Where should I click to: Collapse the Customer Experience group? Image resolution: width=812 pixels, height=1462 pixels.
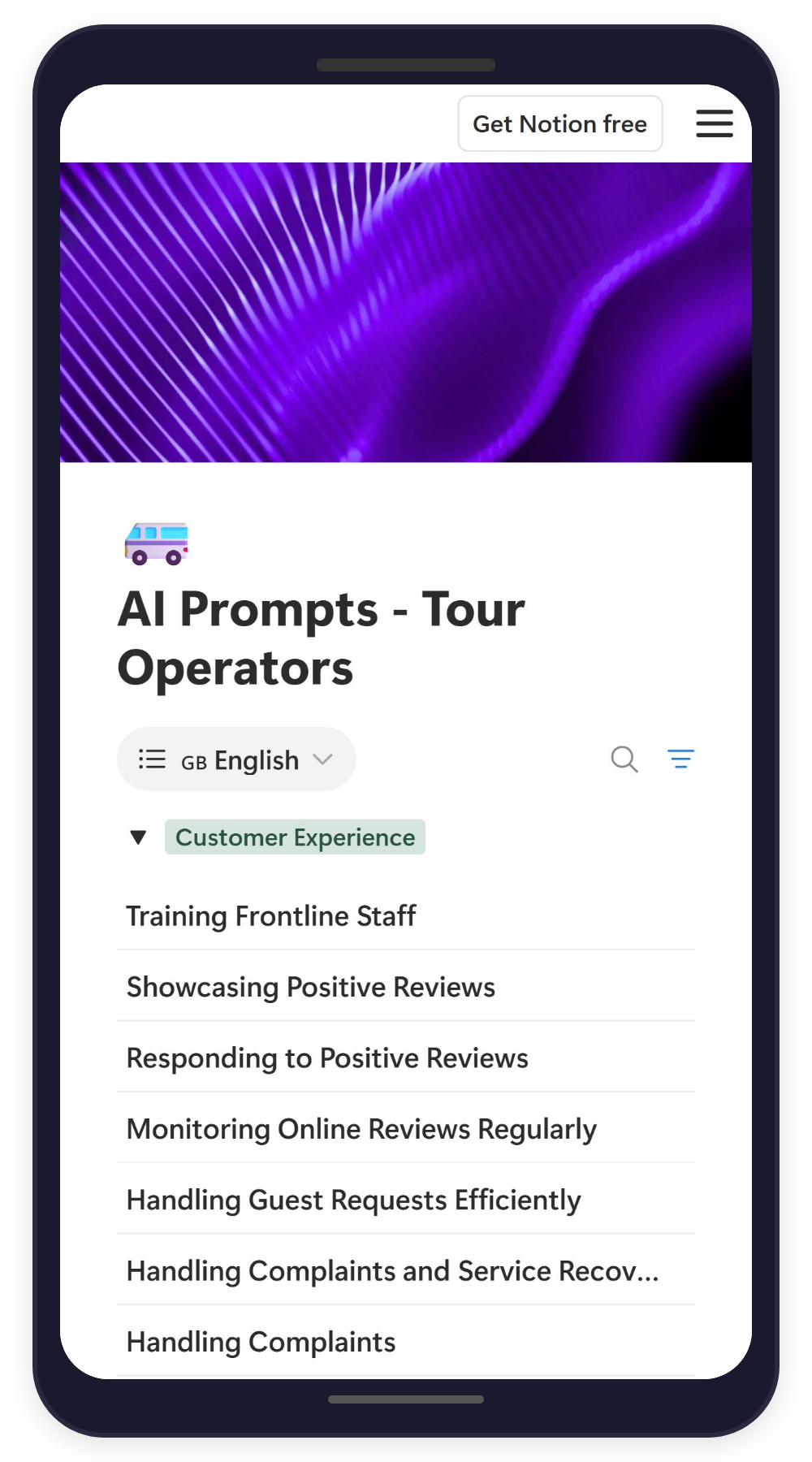coord(138,837)
